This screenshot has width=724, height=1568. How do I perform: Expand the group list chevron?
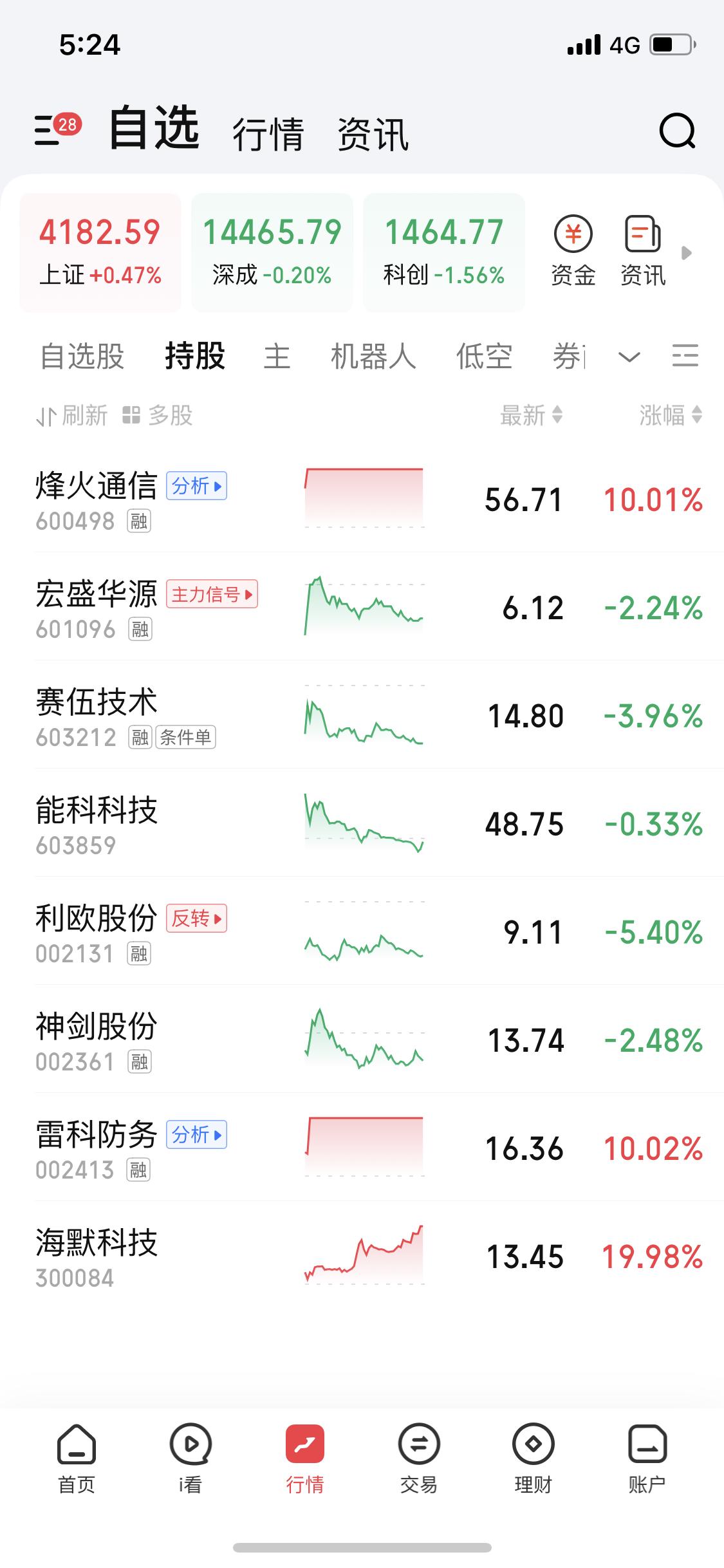tap(629, 356)
